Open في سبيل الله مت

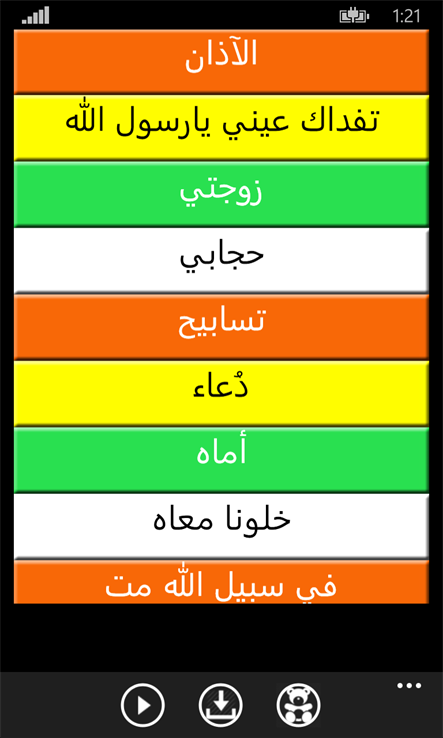pyautogui.click(x=221, y=582)
